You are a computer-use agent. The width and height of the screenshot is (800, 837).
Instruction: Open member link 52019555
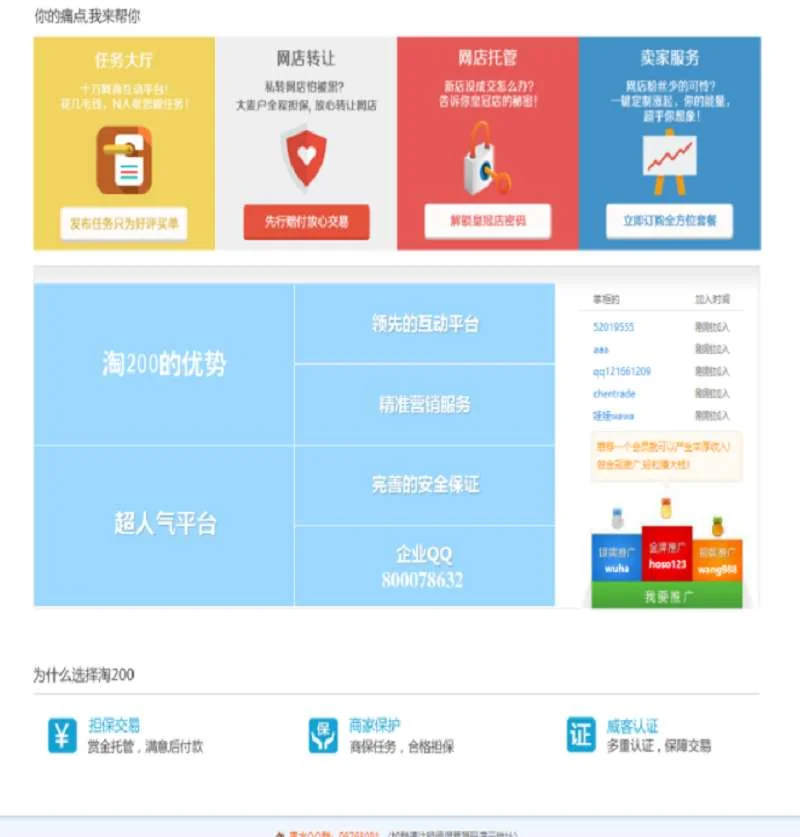613,327
